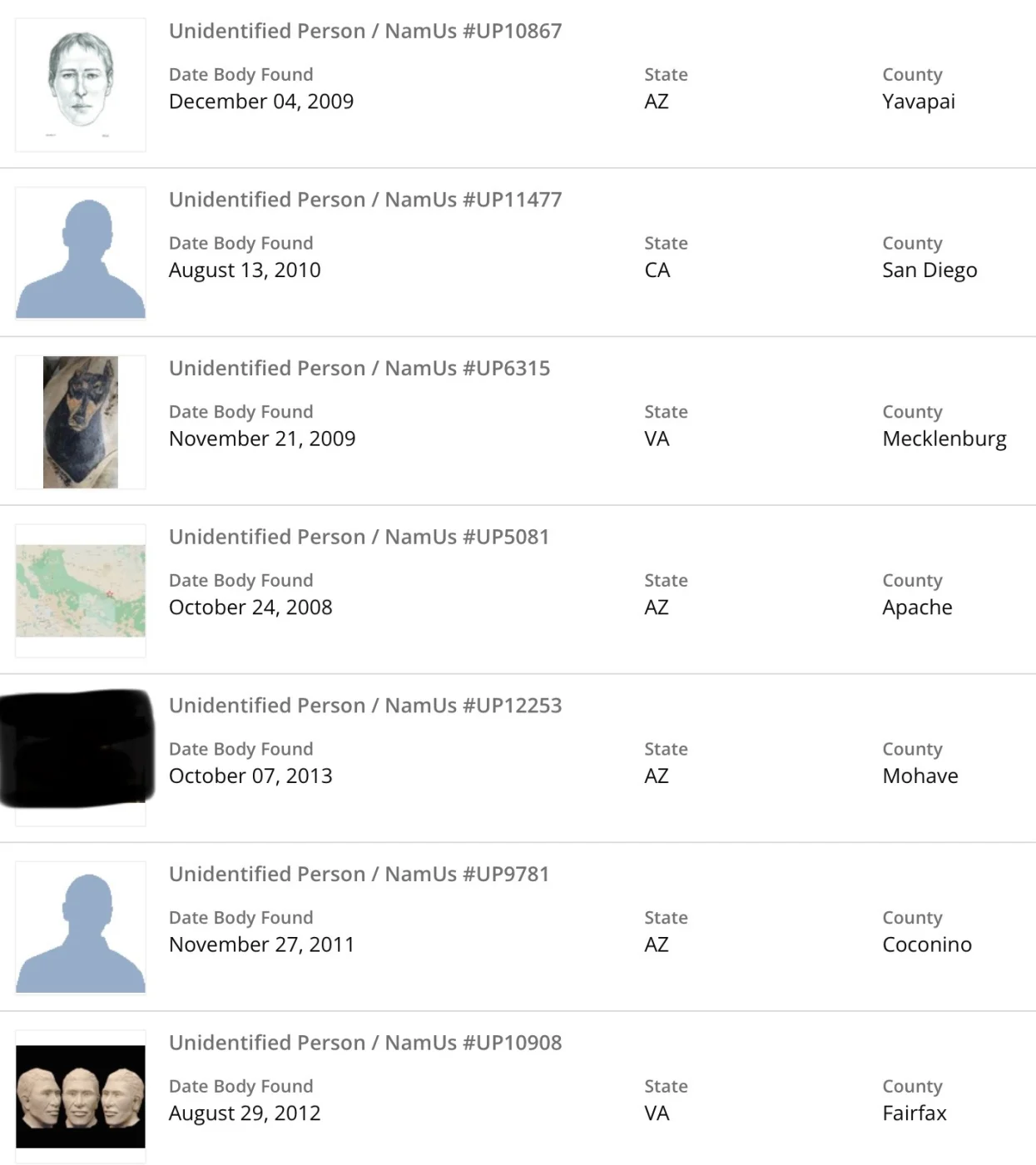Open case NamUs #UP10867 from Yavapai
Screen dimensions: 1036x1165
click(365, 32)
